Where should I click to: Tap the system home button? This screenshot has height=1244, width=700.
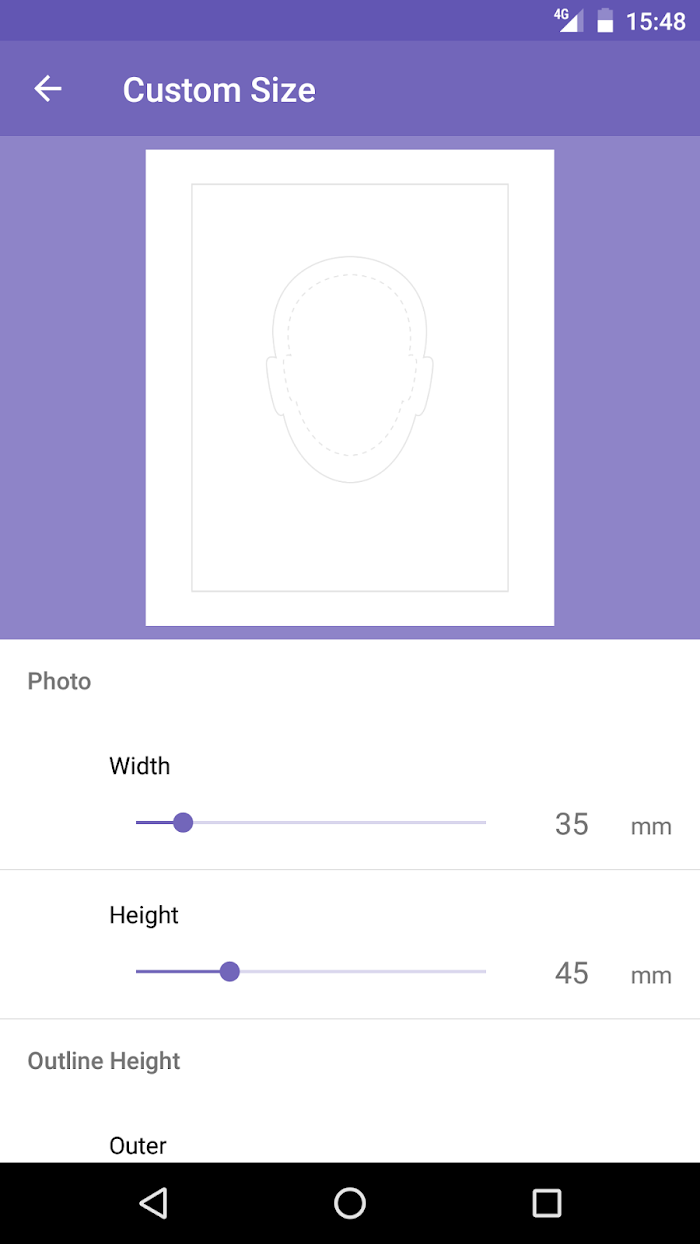pyautogui.click(x=350, y=1203)
